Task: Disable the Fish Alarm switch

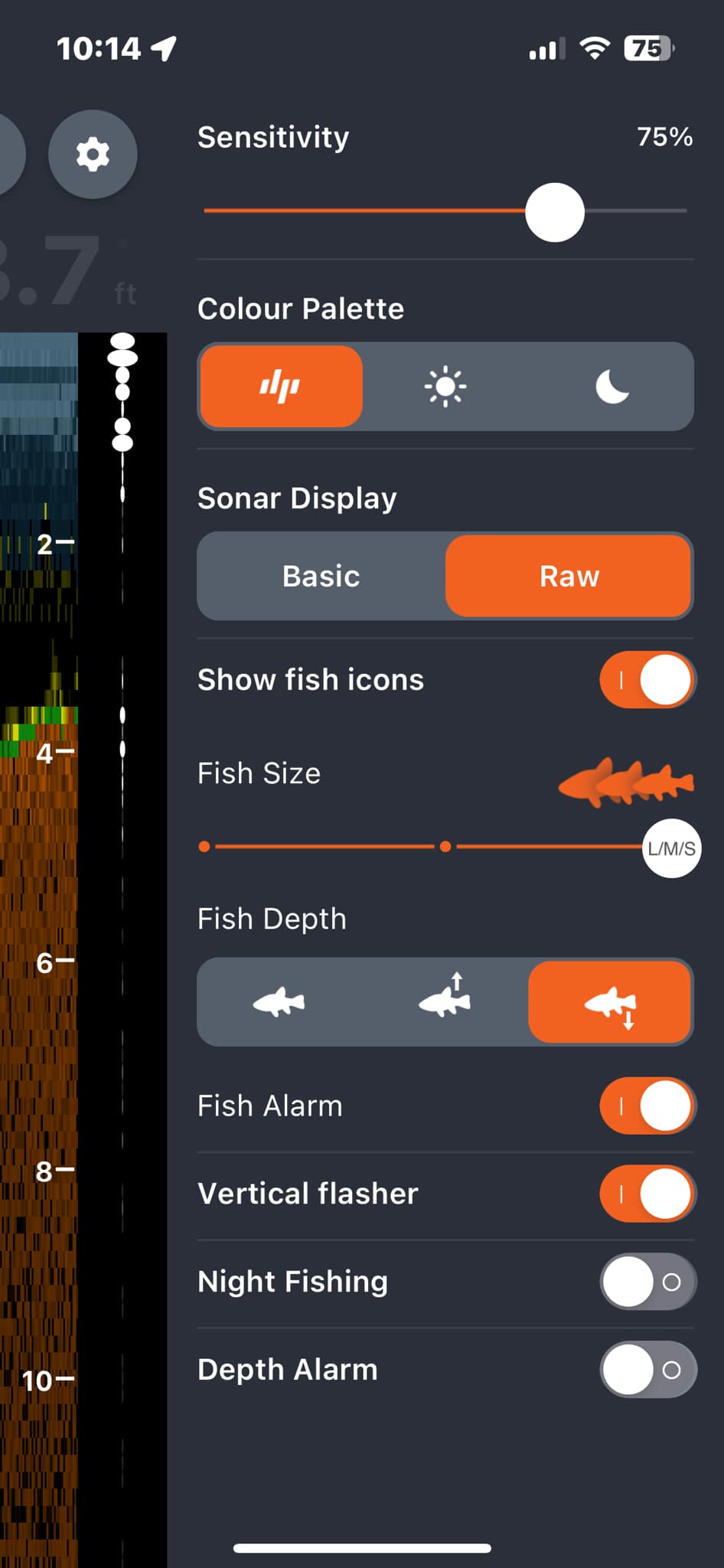Action: [x=647, y=1106]
